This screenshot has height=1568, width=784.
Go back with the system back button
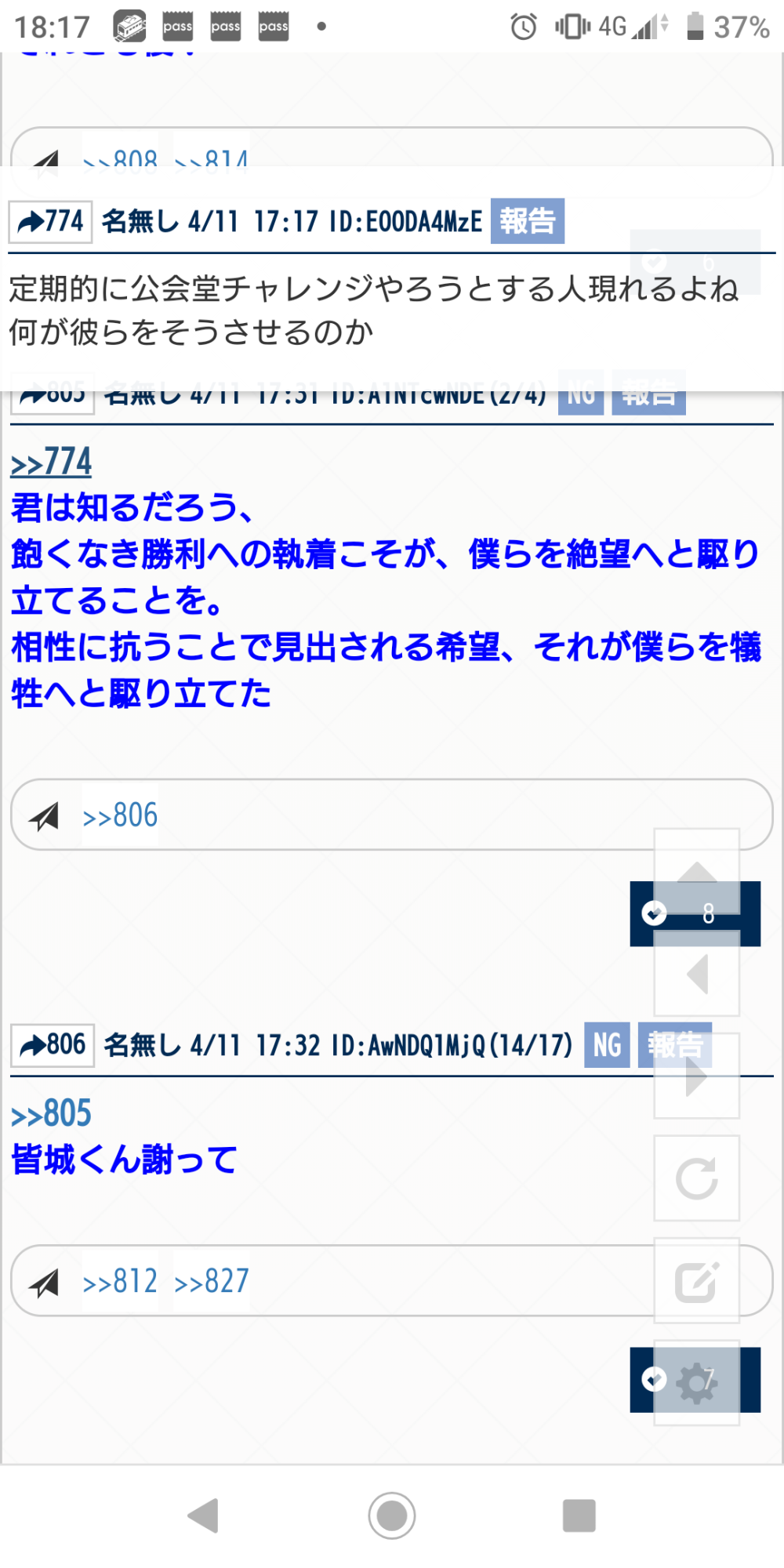[x=204, y=1515]
